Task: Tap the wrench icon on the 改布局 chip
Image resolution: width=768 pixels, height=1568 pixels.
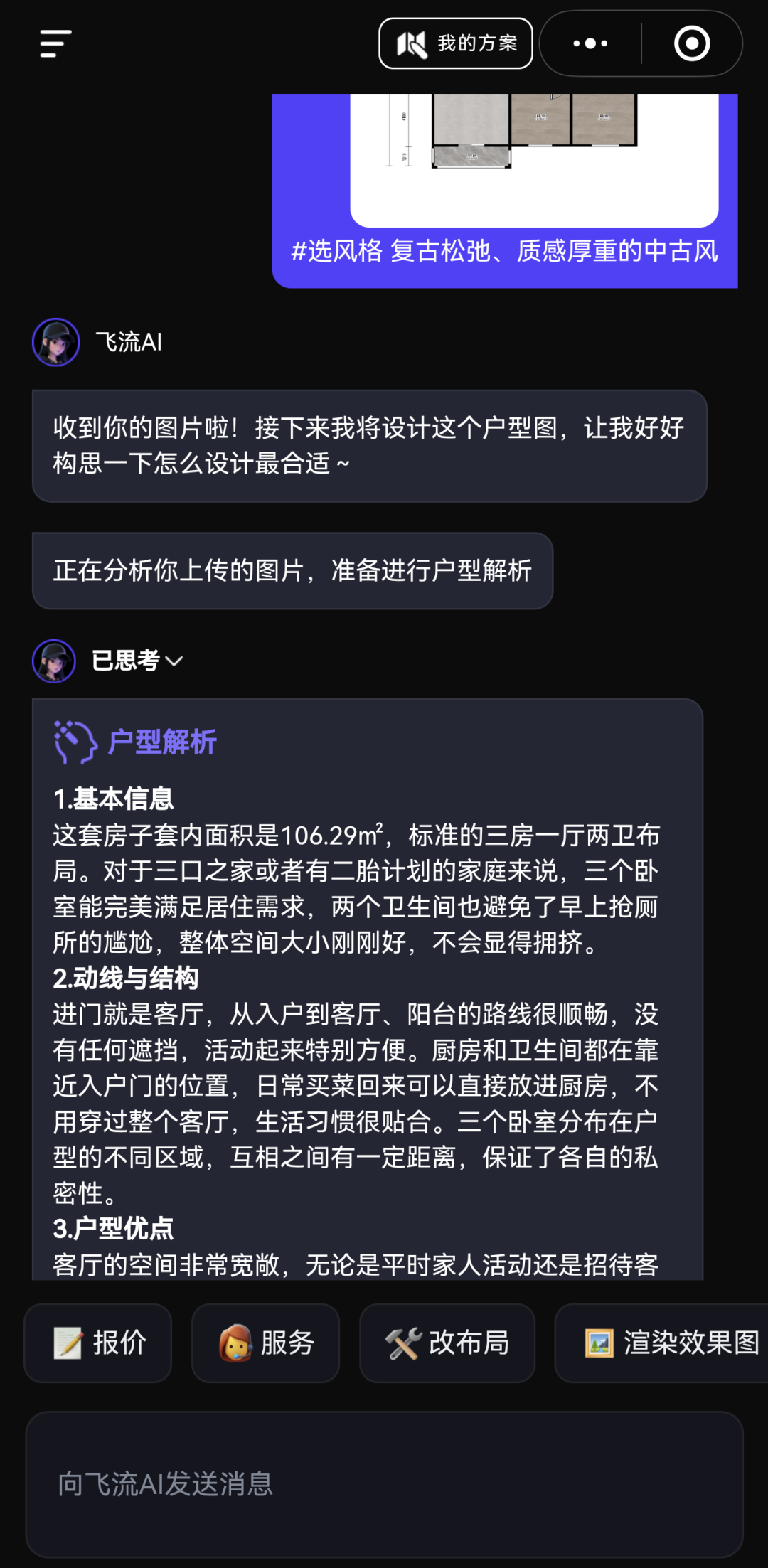Action: point(402,1343)
